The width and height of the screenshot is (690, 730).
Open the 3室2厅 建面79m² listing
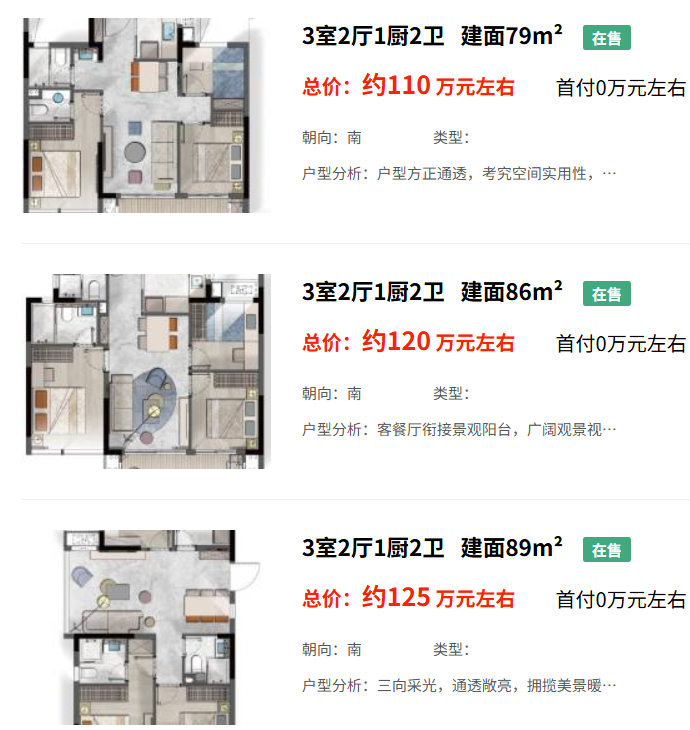tap(432, 38)
